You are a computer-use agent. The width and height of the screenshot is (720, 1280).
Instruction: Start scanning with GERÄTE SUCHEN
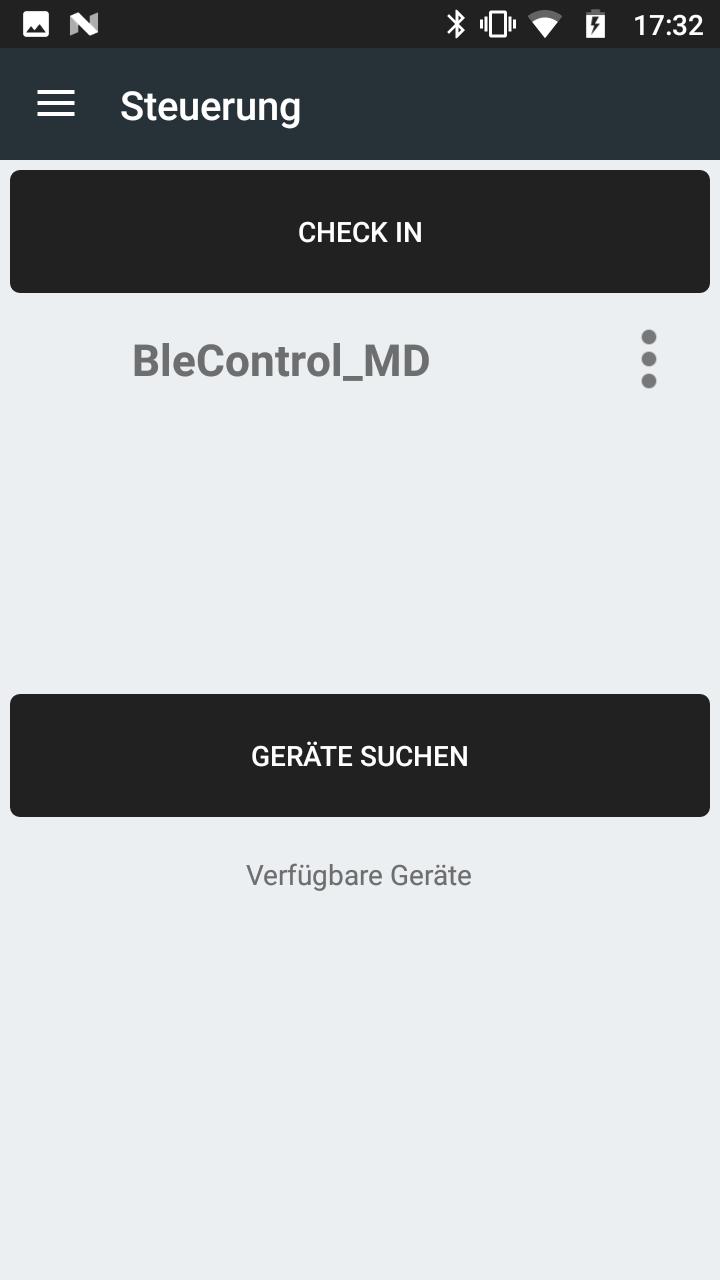pos(360,755)
